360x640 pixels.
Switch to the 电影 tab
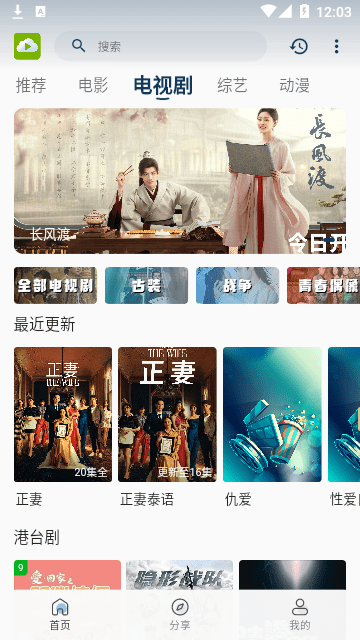93,86
